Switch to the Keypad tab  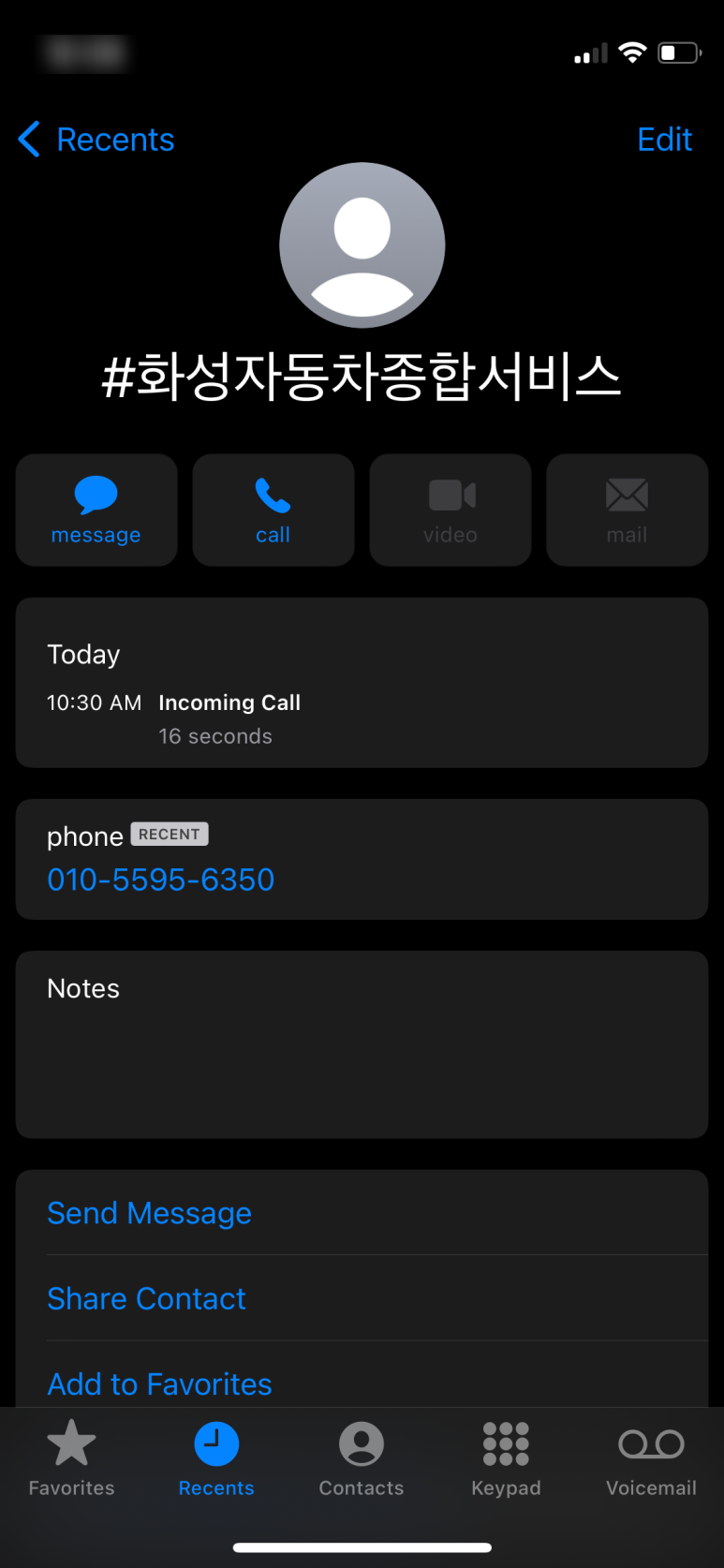click(506, 1457)
